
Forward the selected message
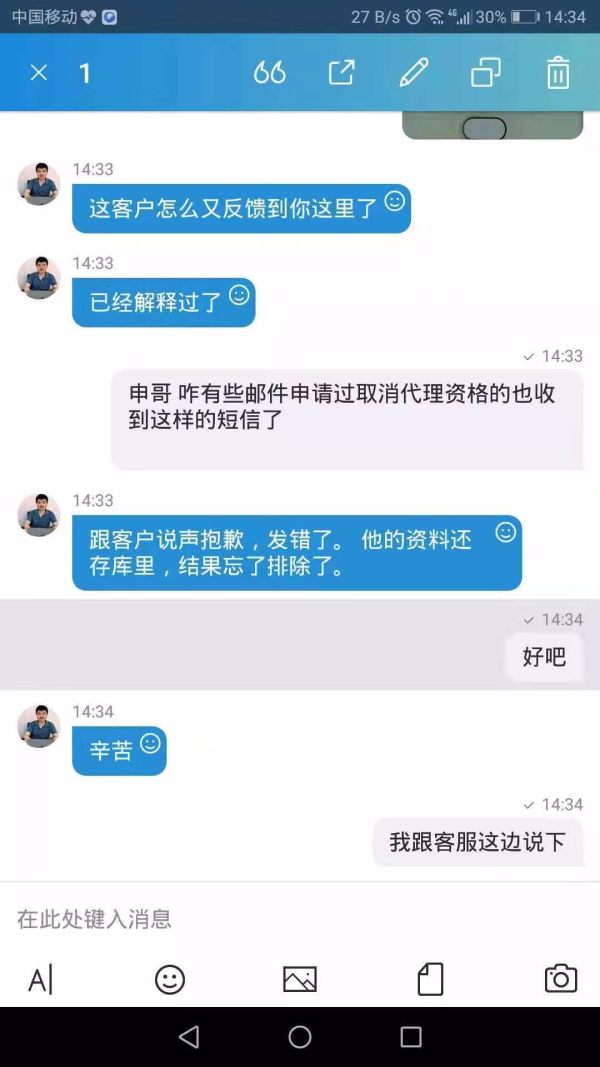point(341,72)
